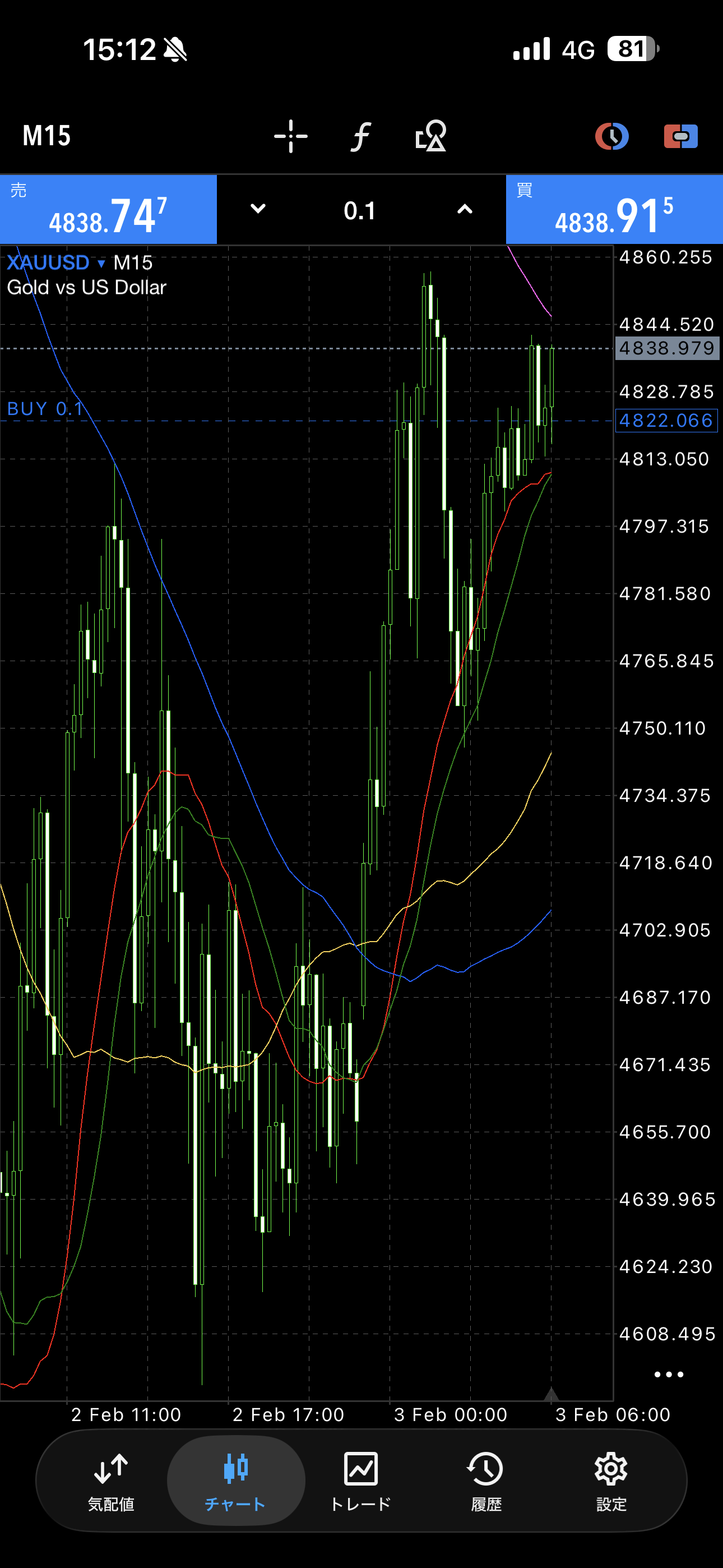This screenshot has height=1568, width=723.
Task: Open the three-dot chart options
Action: tap(668, 1375)
